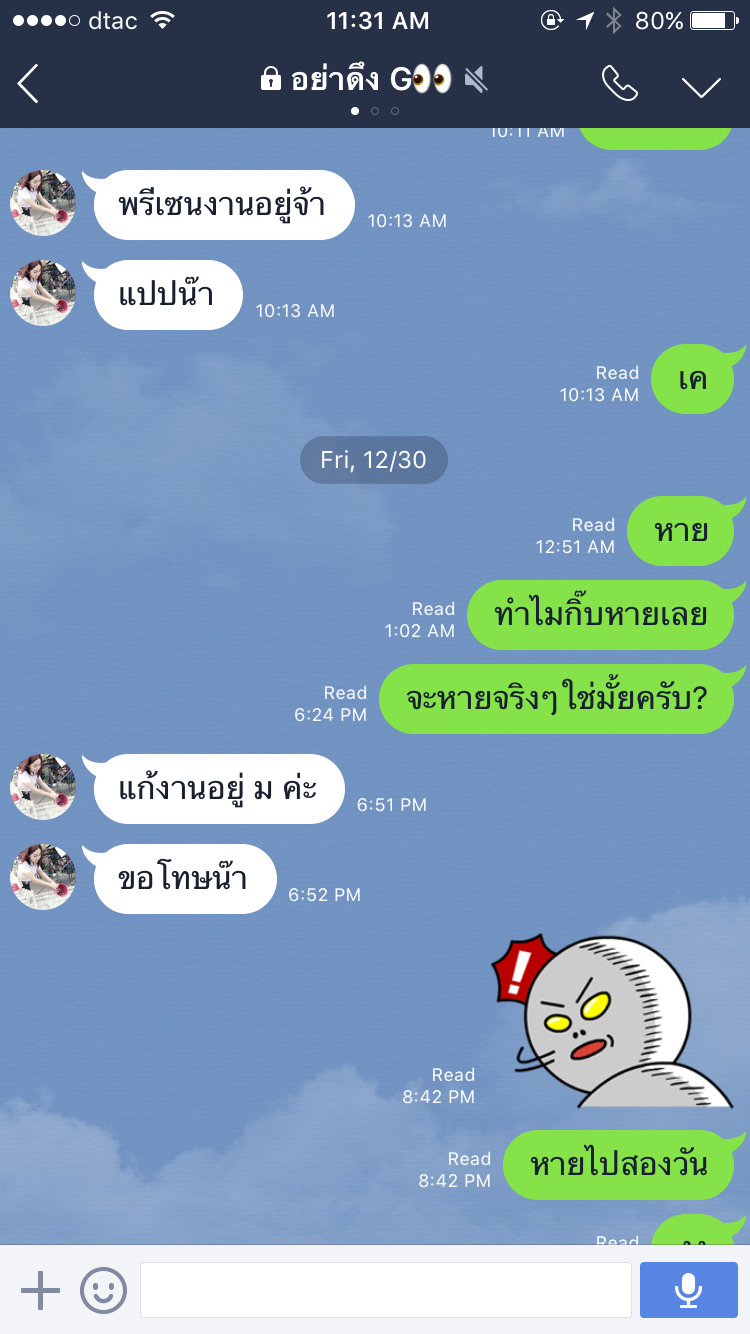Expand the chat options dropdown arrow
The height and width of the screenshot is (1334, 750).
click(701, 86)
